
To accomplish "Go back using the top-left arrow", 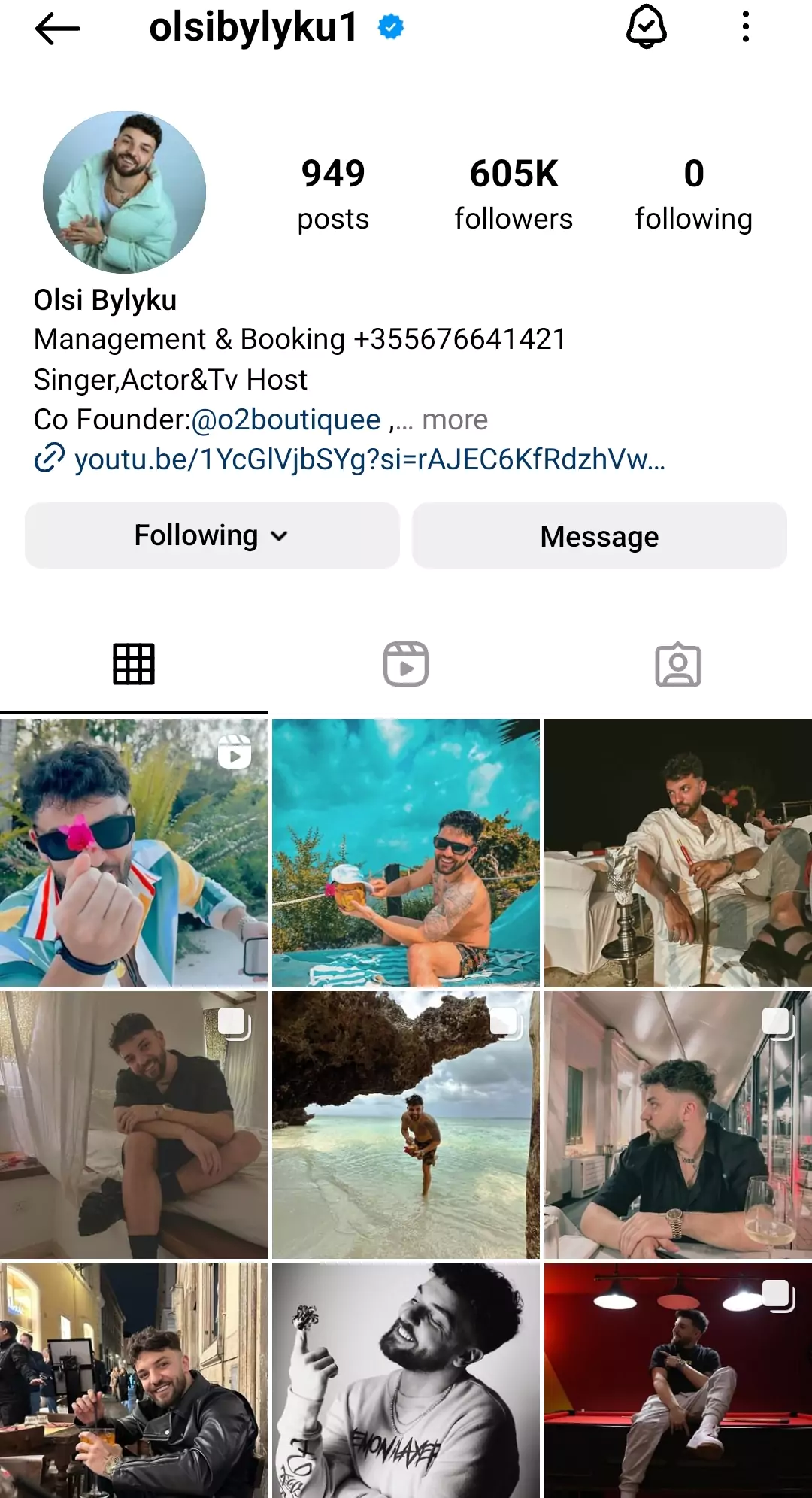I will pos(57,29).
